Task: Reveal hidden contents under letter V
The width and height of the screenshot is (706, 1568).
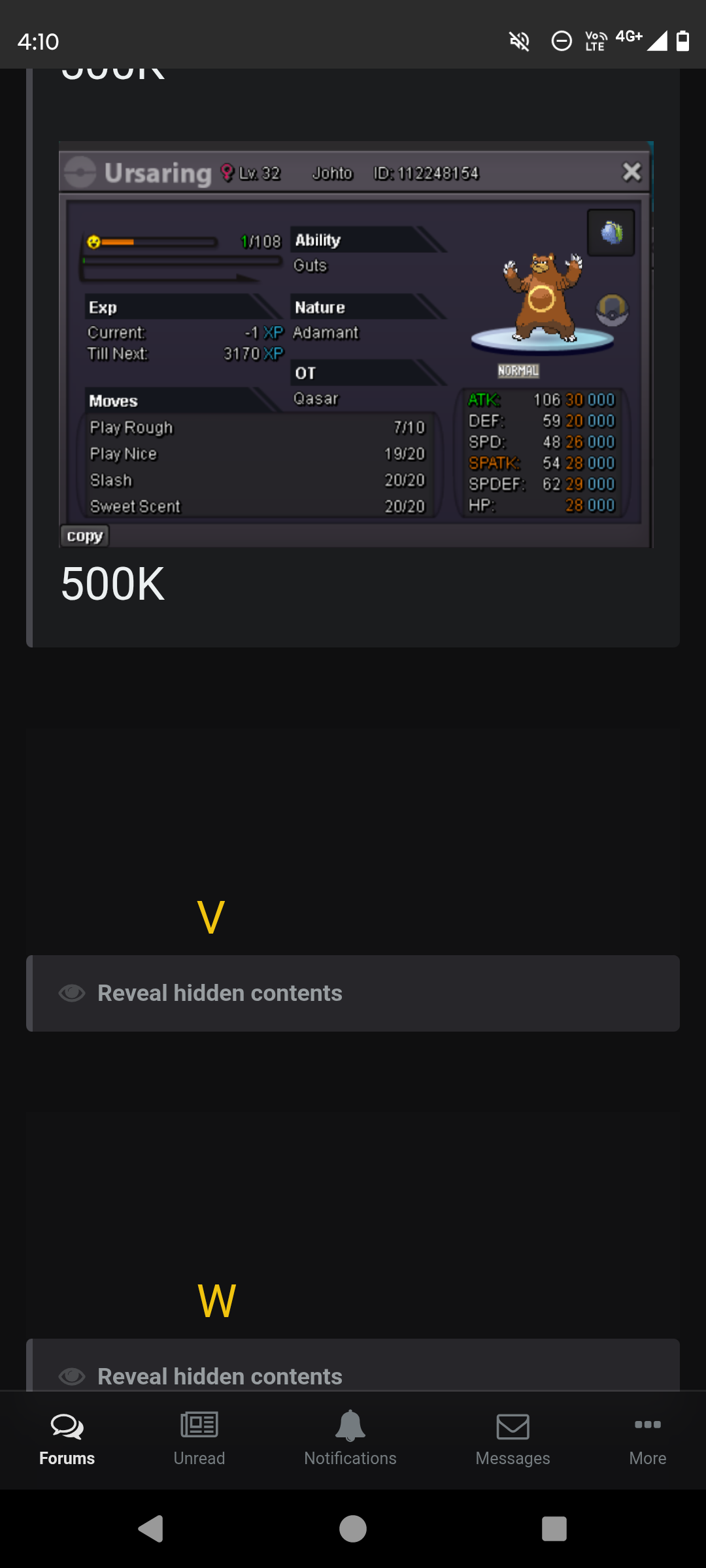Action: pos(220,993)
